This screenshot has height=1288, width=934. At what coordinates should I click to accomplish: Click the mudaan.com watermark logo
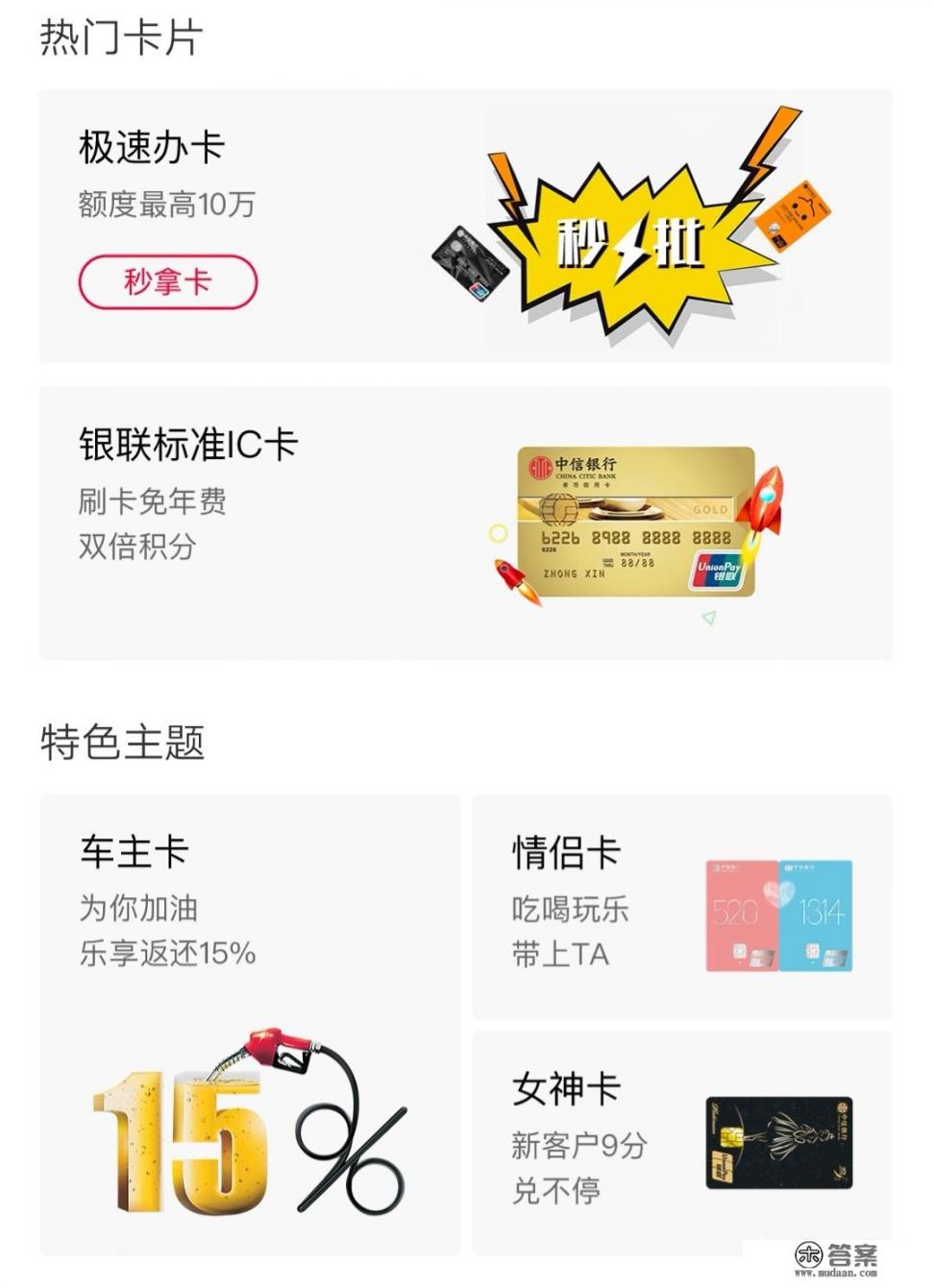pyautogui.click(x=809, y=1252)
